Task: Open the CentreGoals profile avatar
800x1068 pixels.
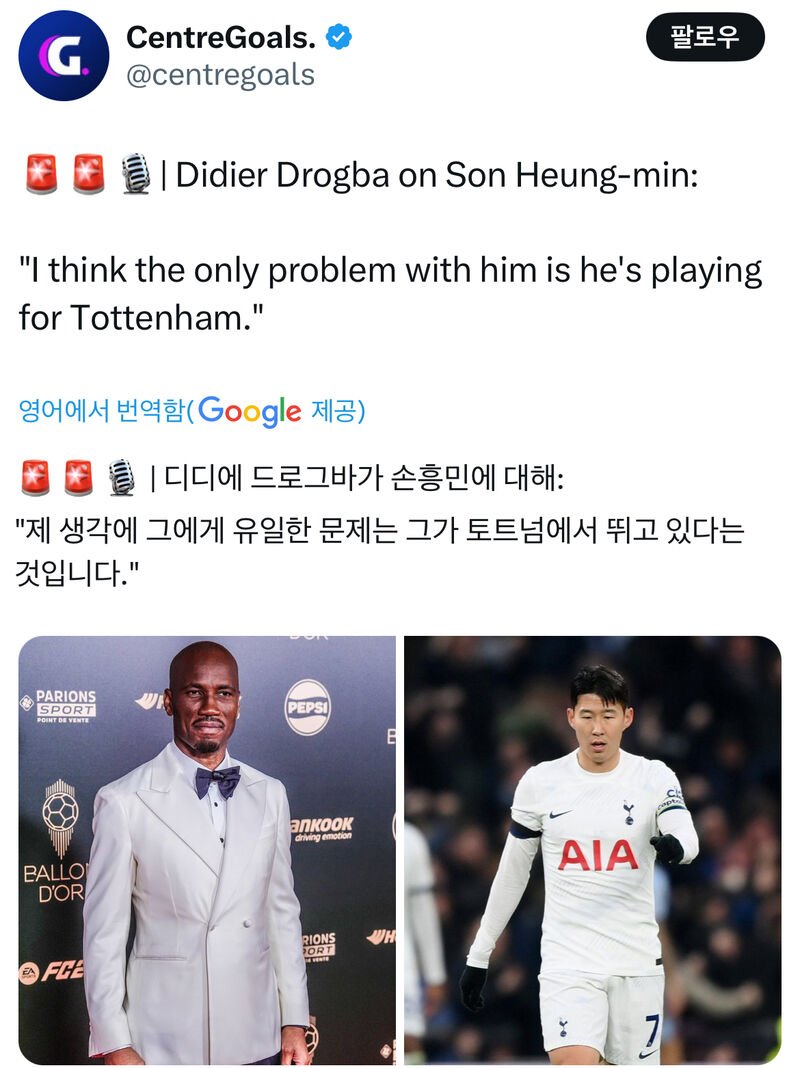Action: (63, 56)
